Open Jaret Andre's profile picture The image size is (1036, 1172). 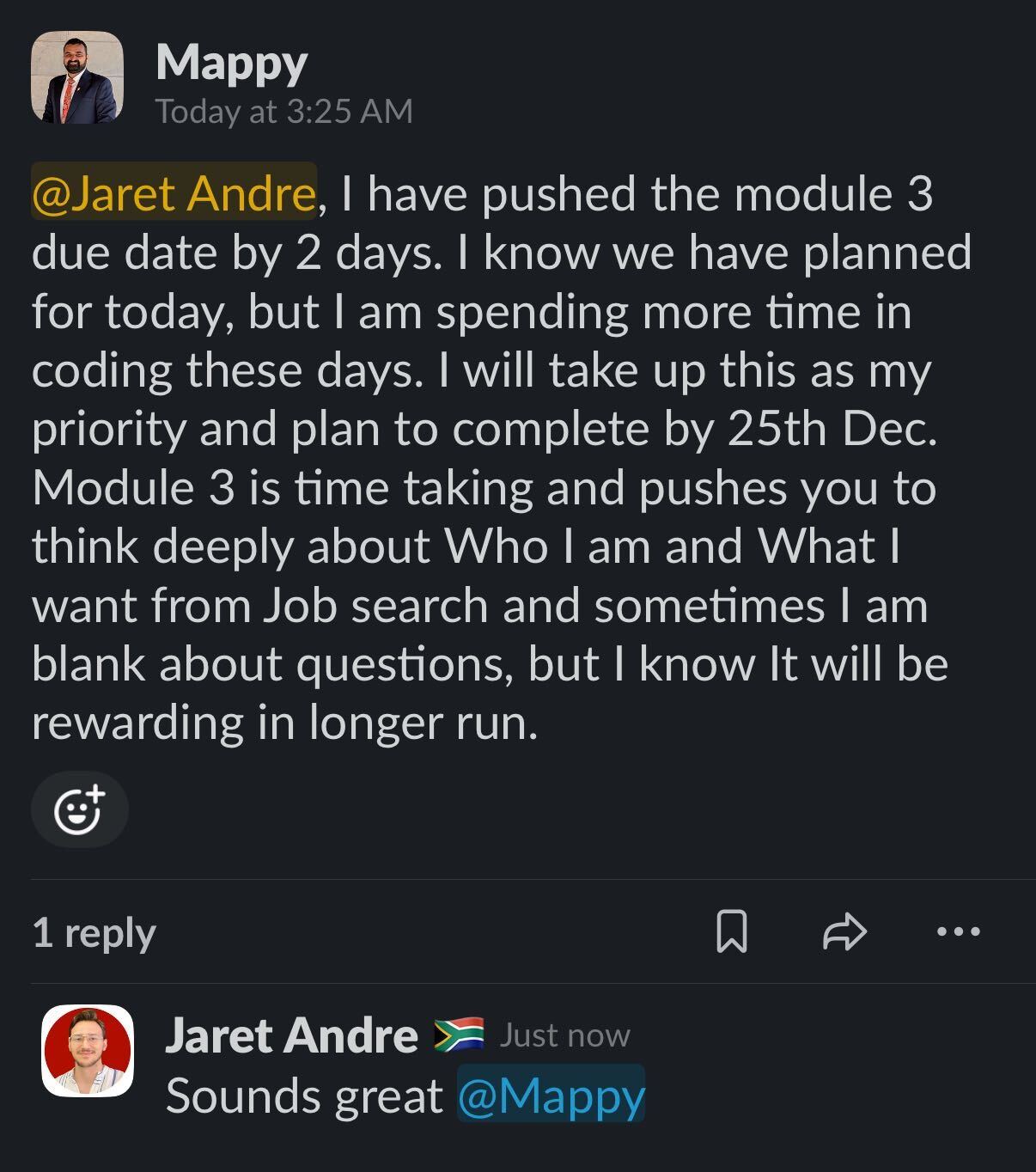(x=88, y=1051)
